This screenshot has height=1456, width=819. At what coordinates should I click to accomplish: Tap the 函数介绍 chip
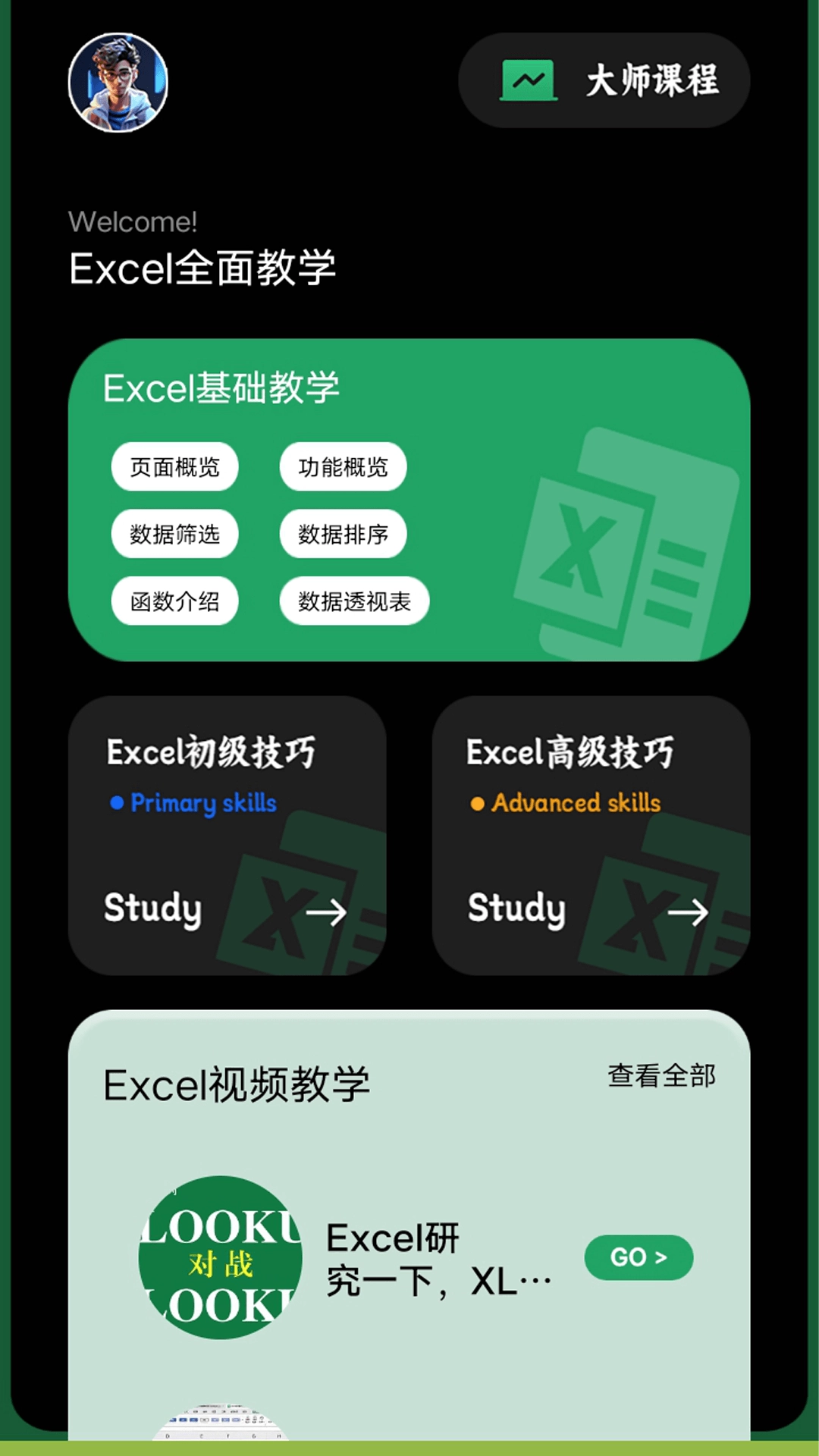175,601
